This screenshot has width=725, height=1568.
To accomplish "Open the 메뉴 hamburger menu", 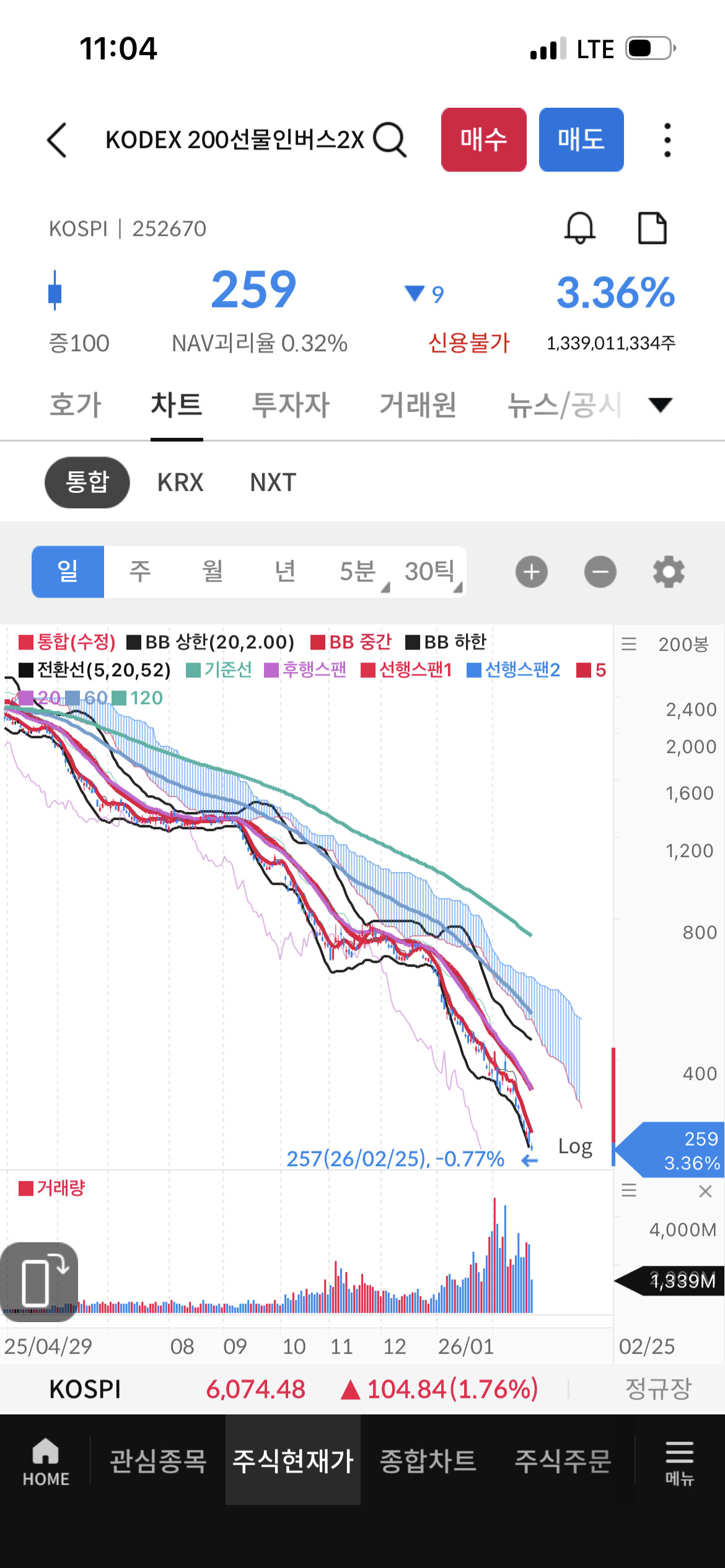I will coord(680,1463).
